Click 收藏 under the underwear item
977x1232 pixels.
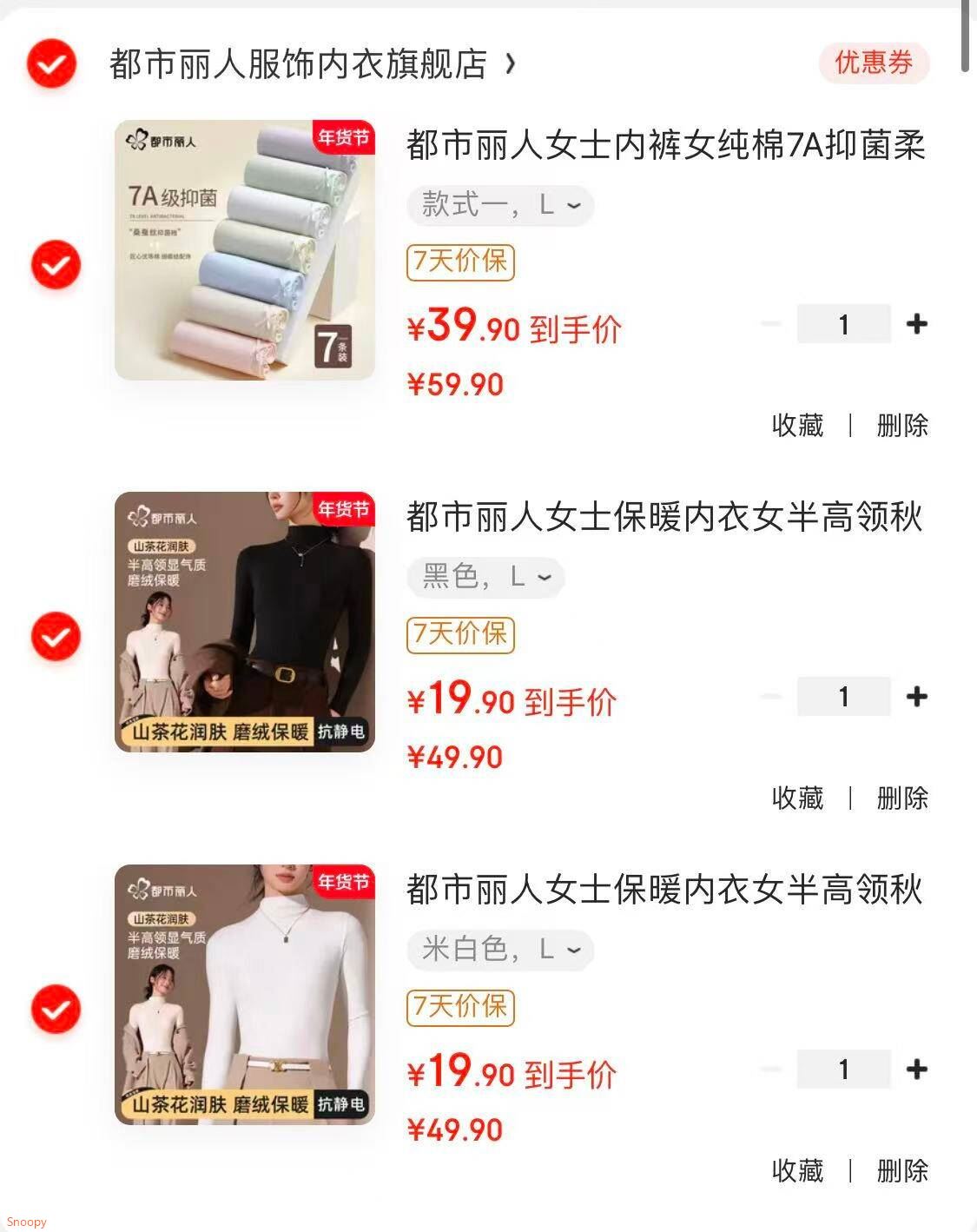[x=796, y=427]
